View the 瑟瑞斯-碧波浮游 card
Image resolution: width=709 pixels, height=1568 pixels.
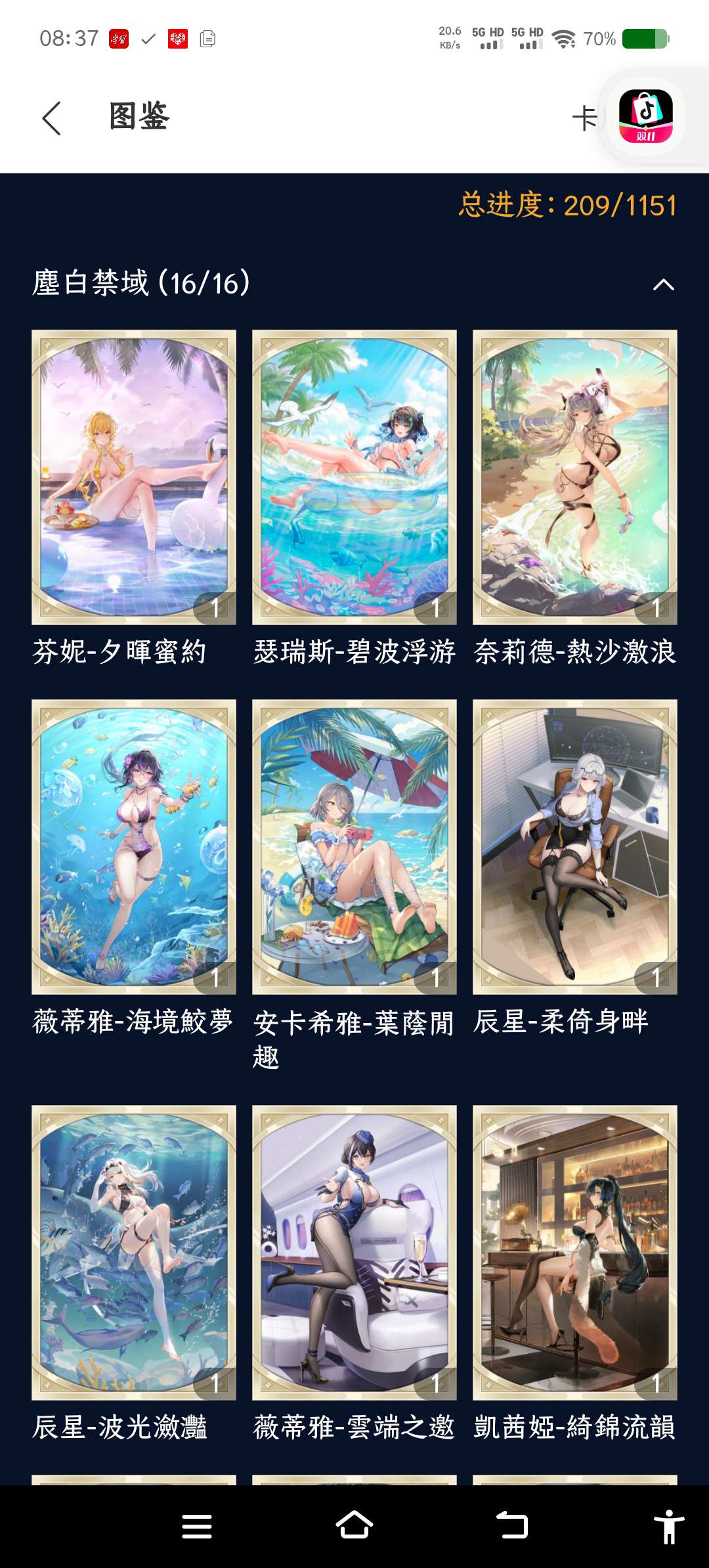[354, 477]
